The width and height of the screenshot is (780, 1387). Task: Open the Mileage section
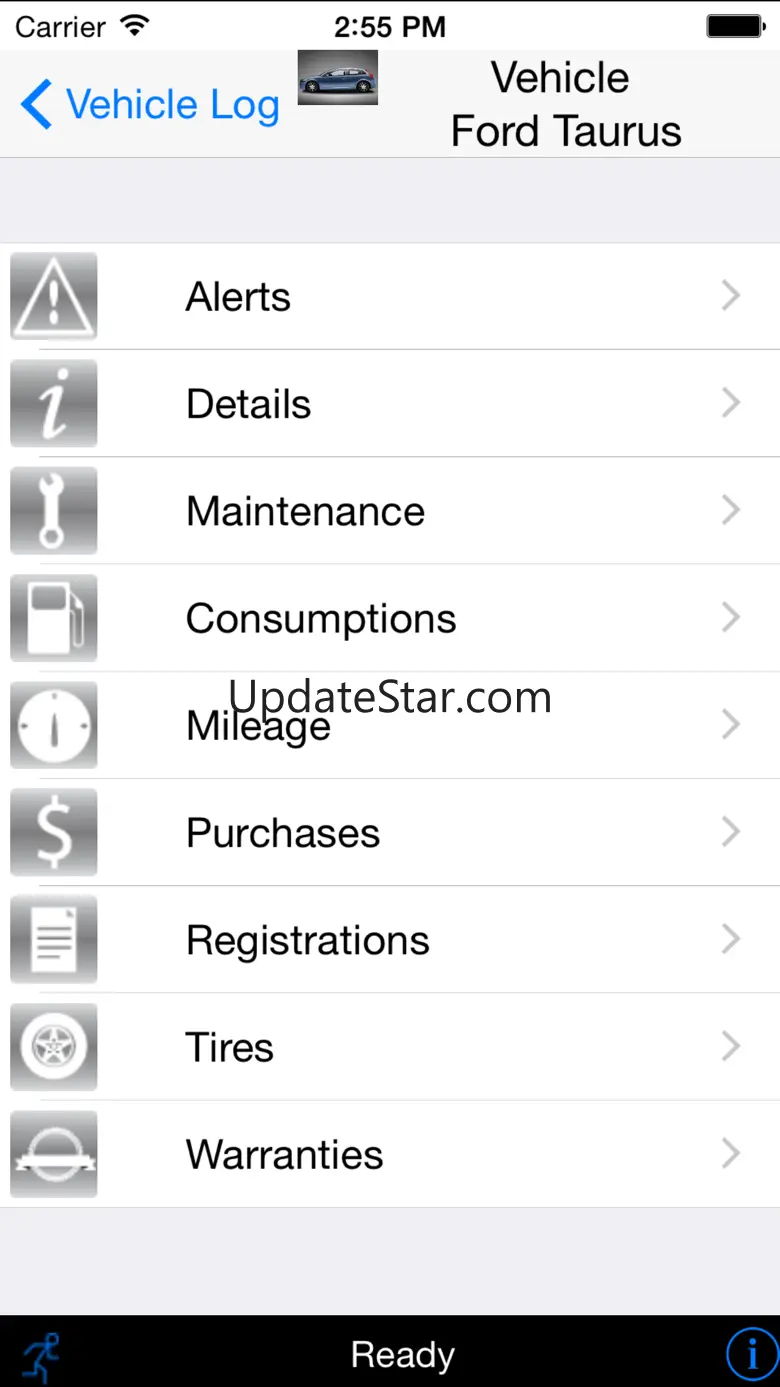pos(390,725)
